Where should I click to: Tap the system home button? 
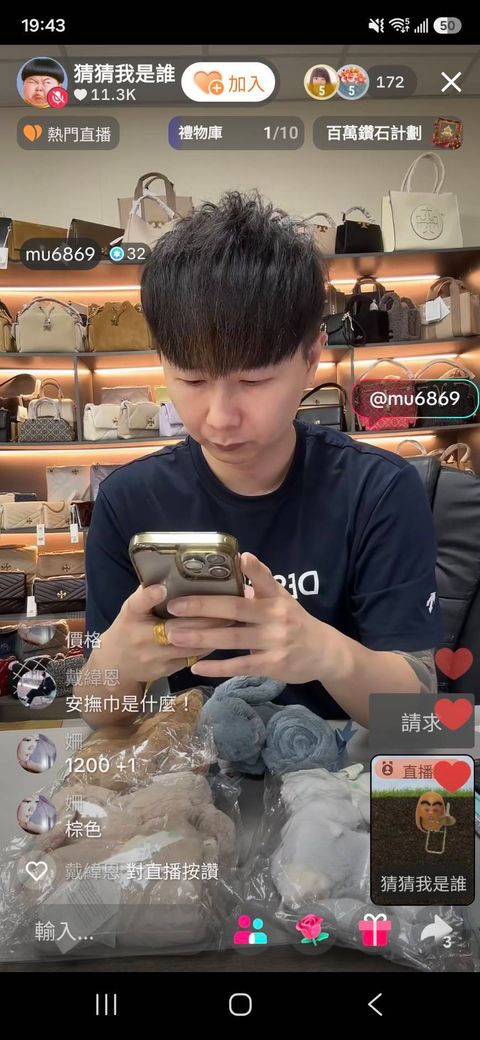click(x=240, y=1004)
